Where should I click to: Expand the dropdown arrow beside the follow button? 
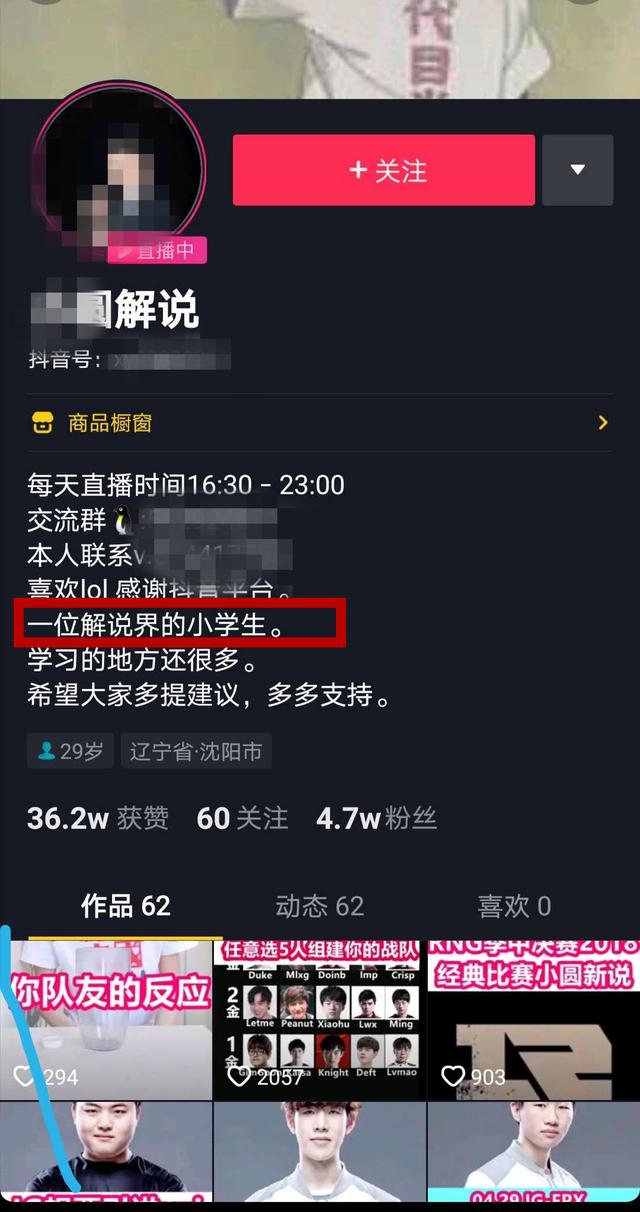[577, 170]
